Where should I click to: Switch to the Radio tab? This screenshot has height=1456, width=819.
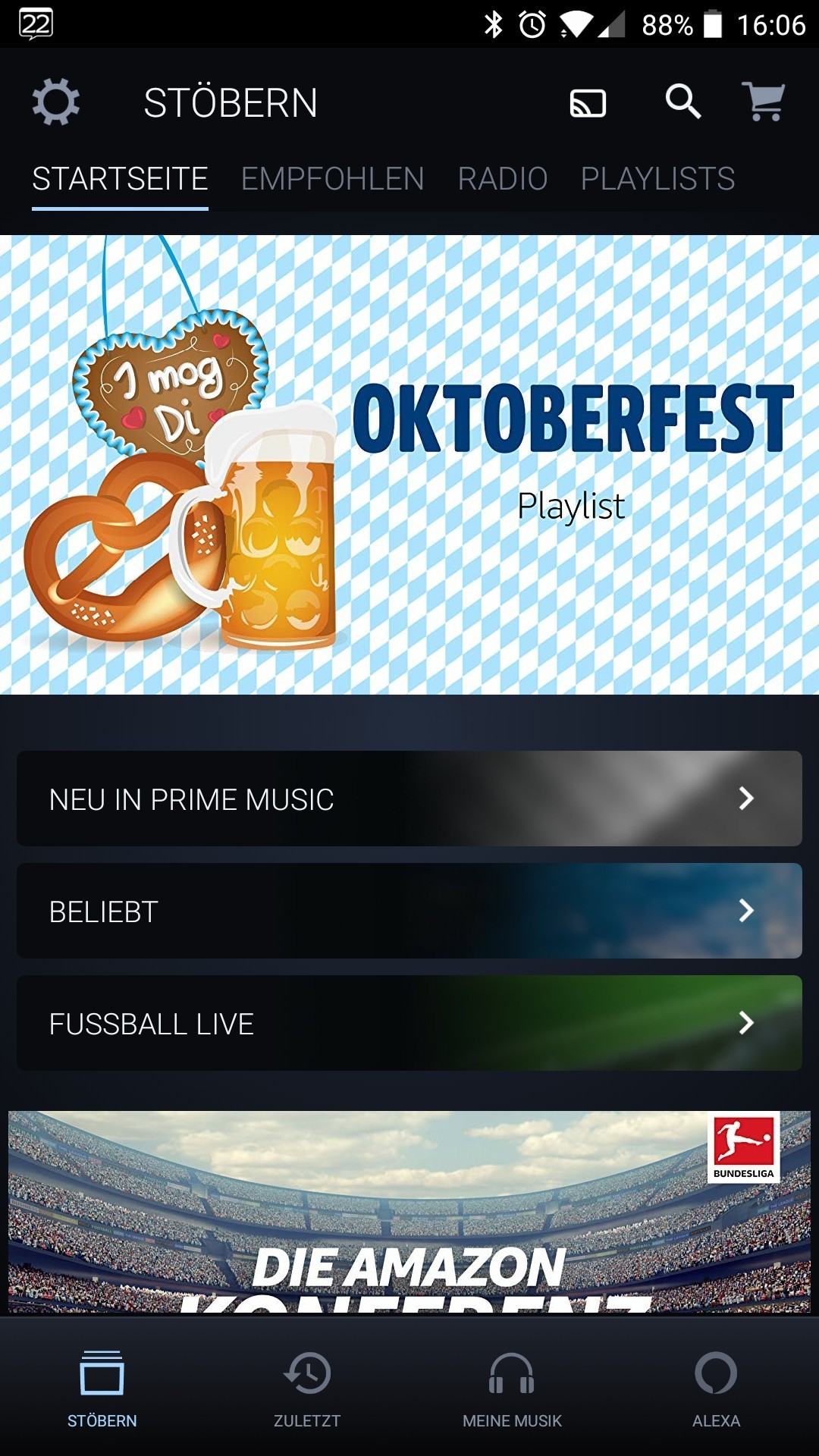(x=502, y=180)
